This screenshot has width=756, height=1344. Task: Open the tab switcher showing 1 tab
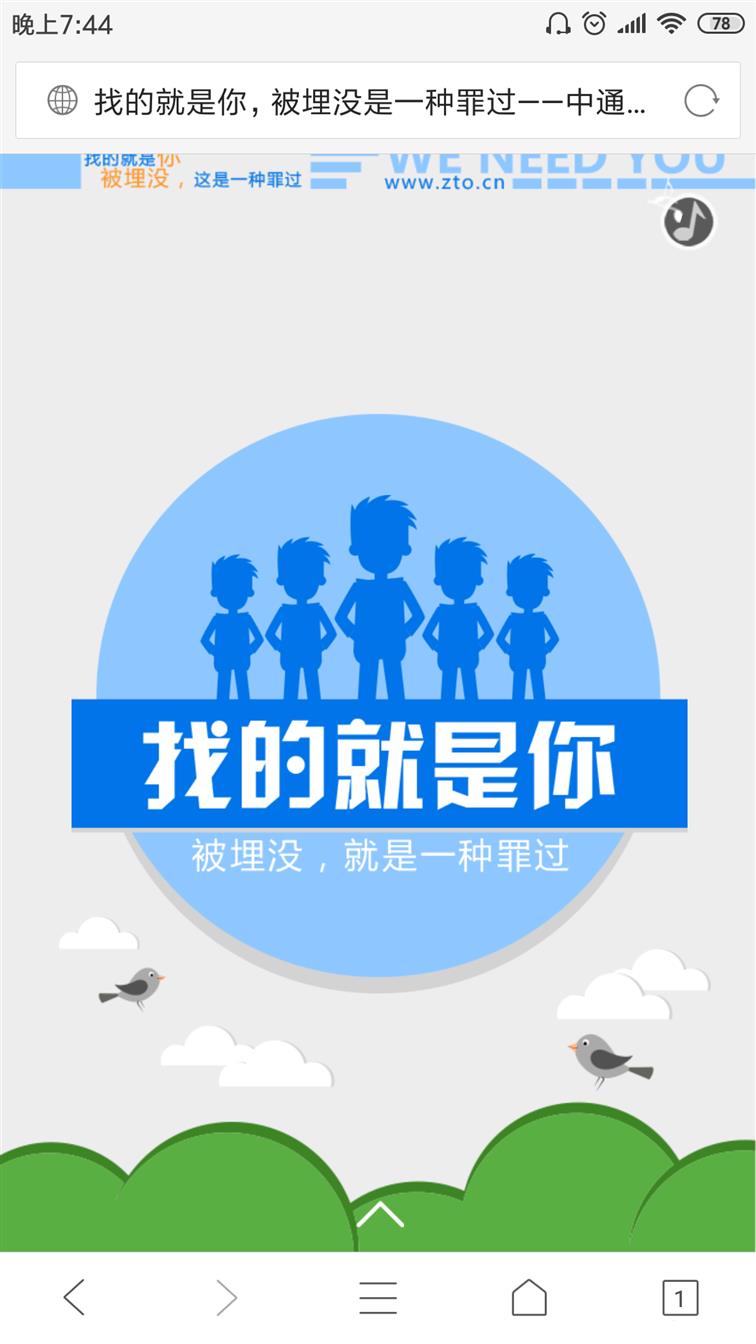click(680, 1298)
